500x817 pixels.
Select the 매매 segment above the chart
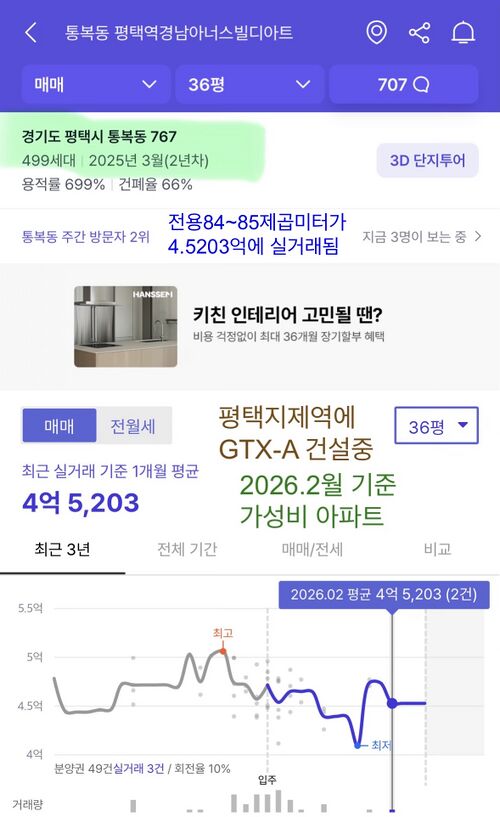[59, 426]
